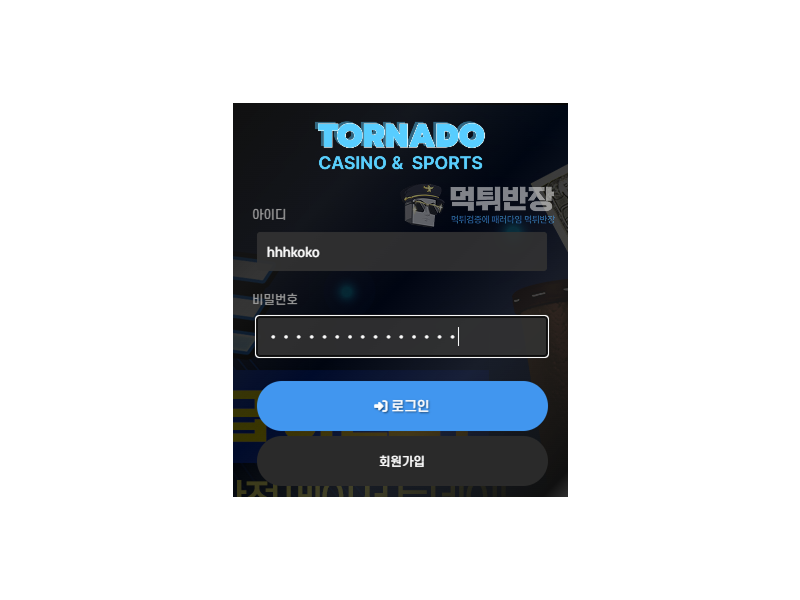Focus the 비밀번호 password field

(x=401, y=336)
